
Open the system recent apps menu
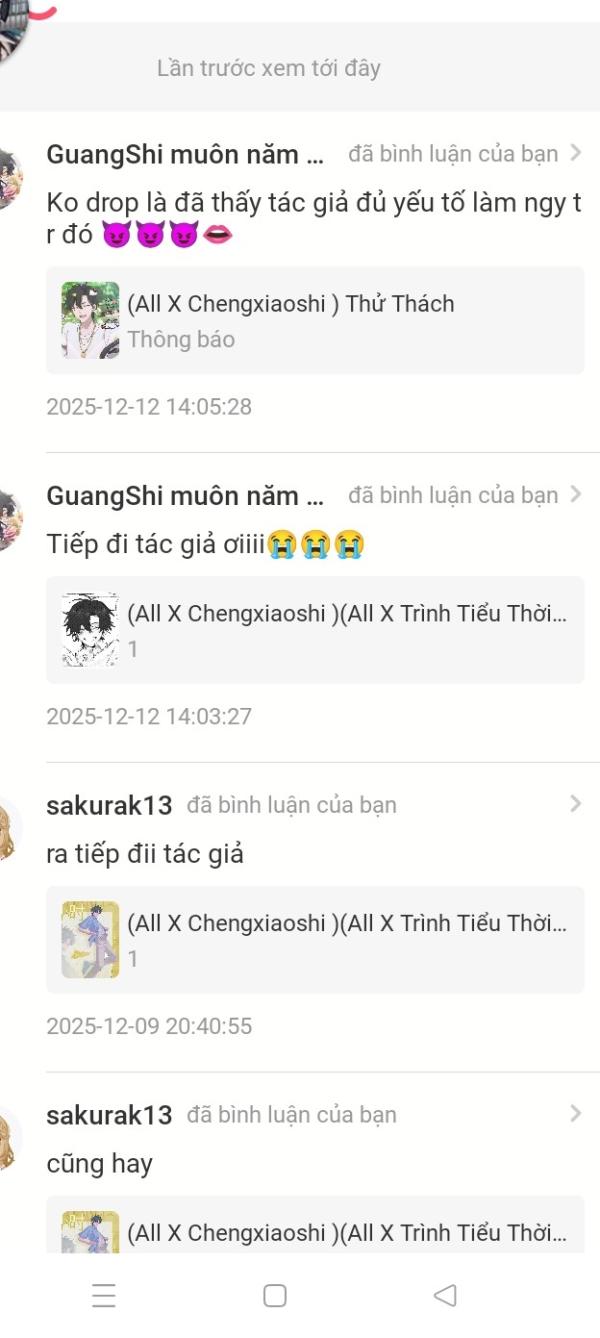104,1296
